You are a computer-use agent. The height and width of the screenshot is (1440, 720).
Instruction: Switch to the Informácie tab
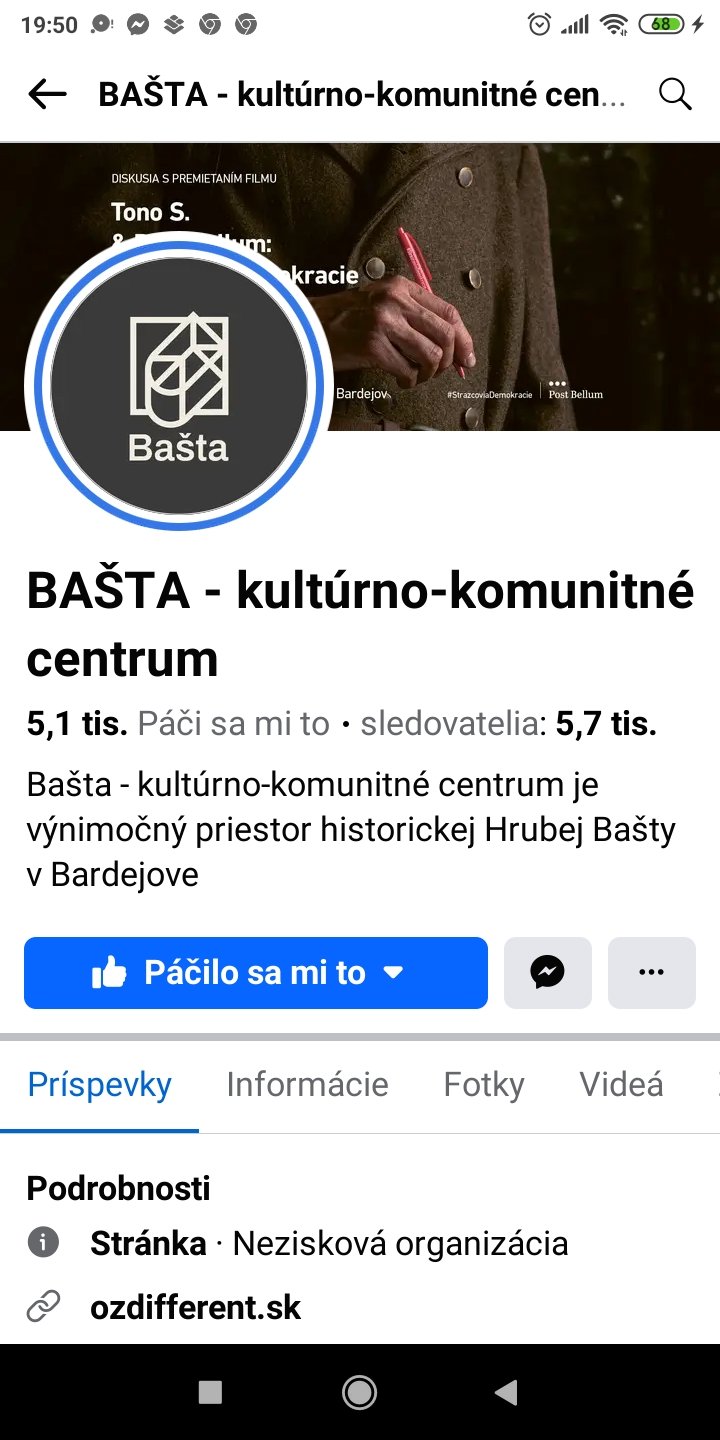pos(307,1085)
